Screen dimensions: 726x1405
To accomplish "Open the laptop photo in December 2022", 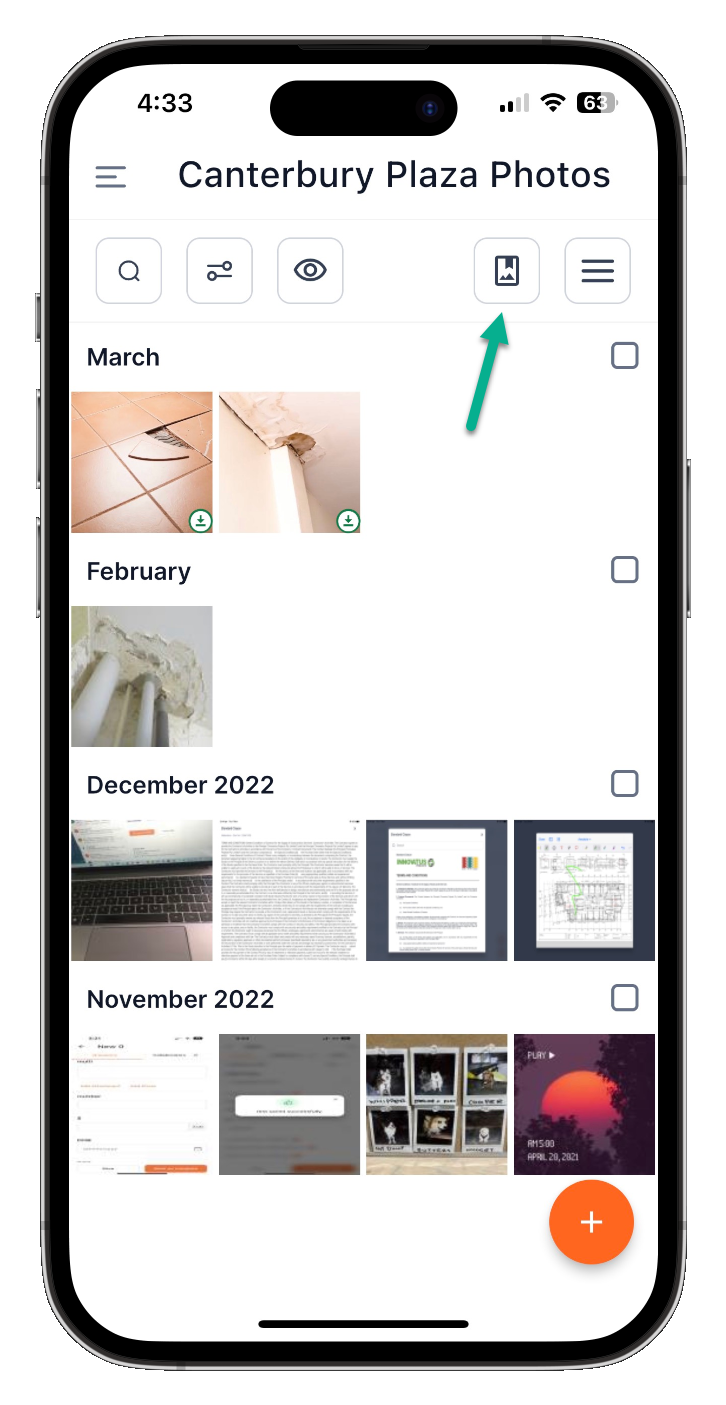I will point(142,890).
